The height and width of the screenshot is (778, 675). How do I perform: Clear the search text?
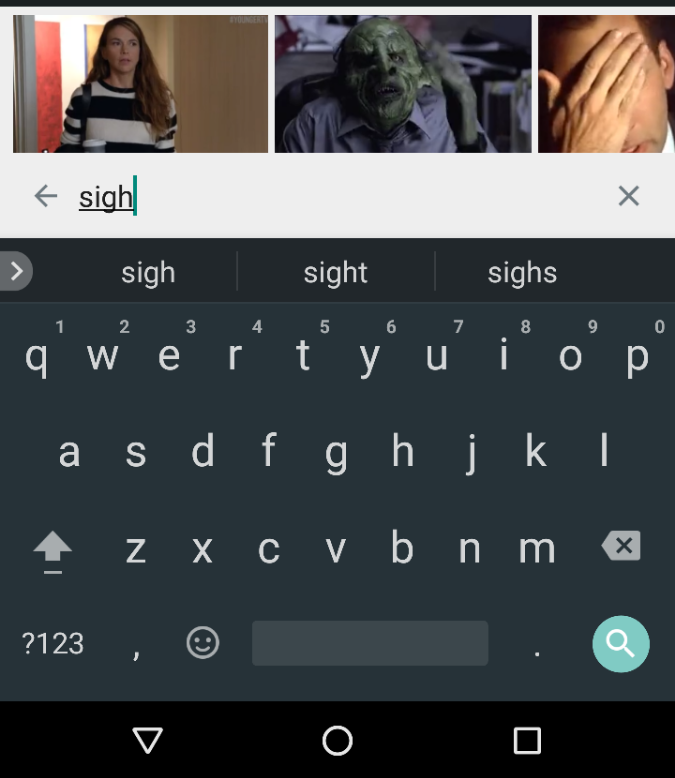click(628, 196)
